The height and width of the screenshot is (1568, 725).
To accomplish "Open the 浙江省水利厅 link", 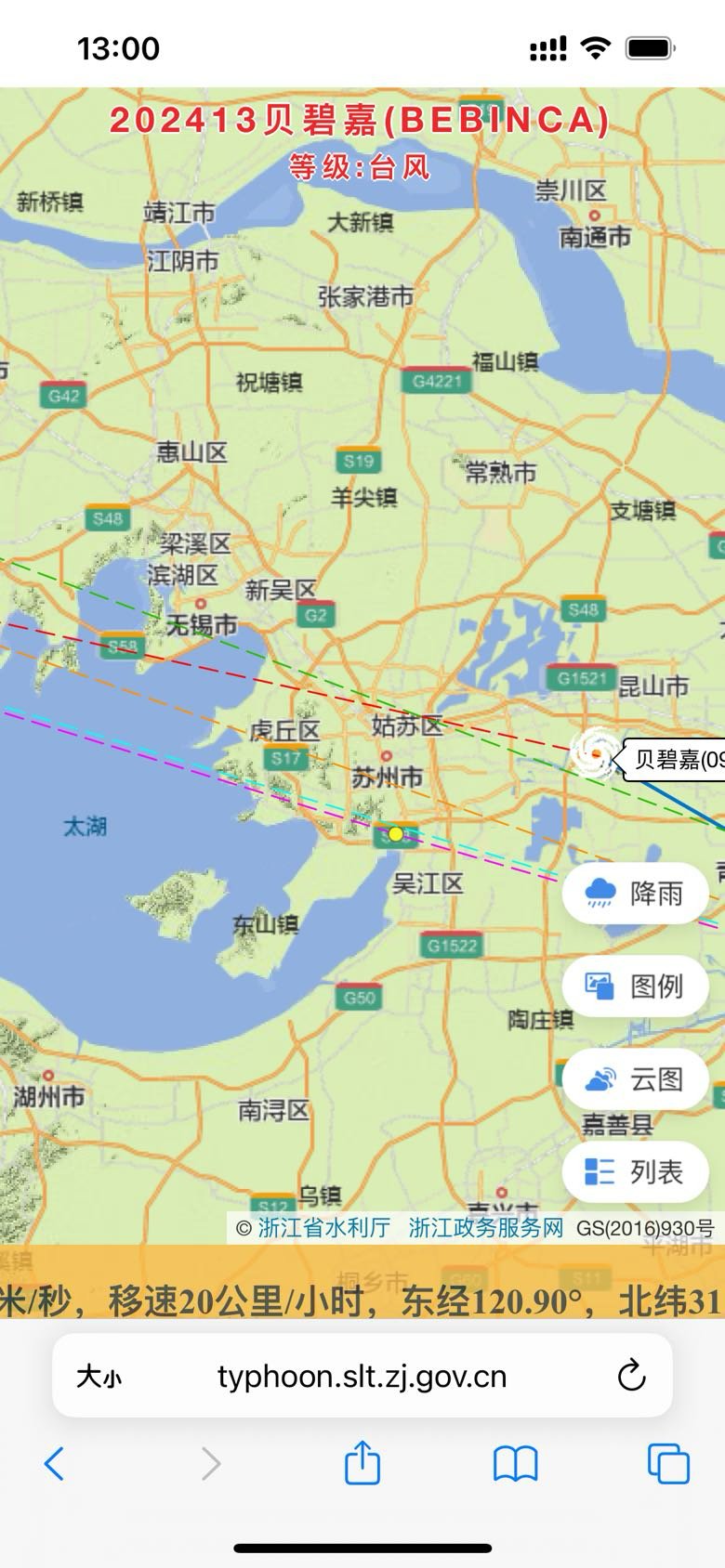I will click(x=323, y=1227).
